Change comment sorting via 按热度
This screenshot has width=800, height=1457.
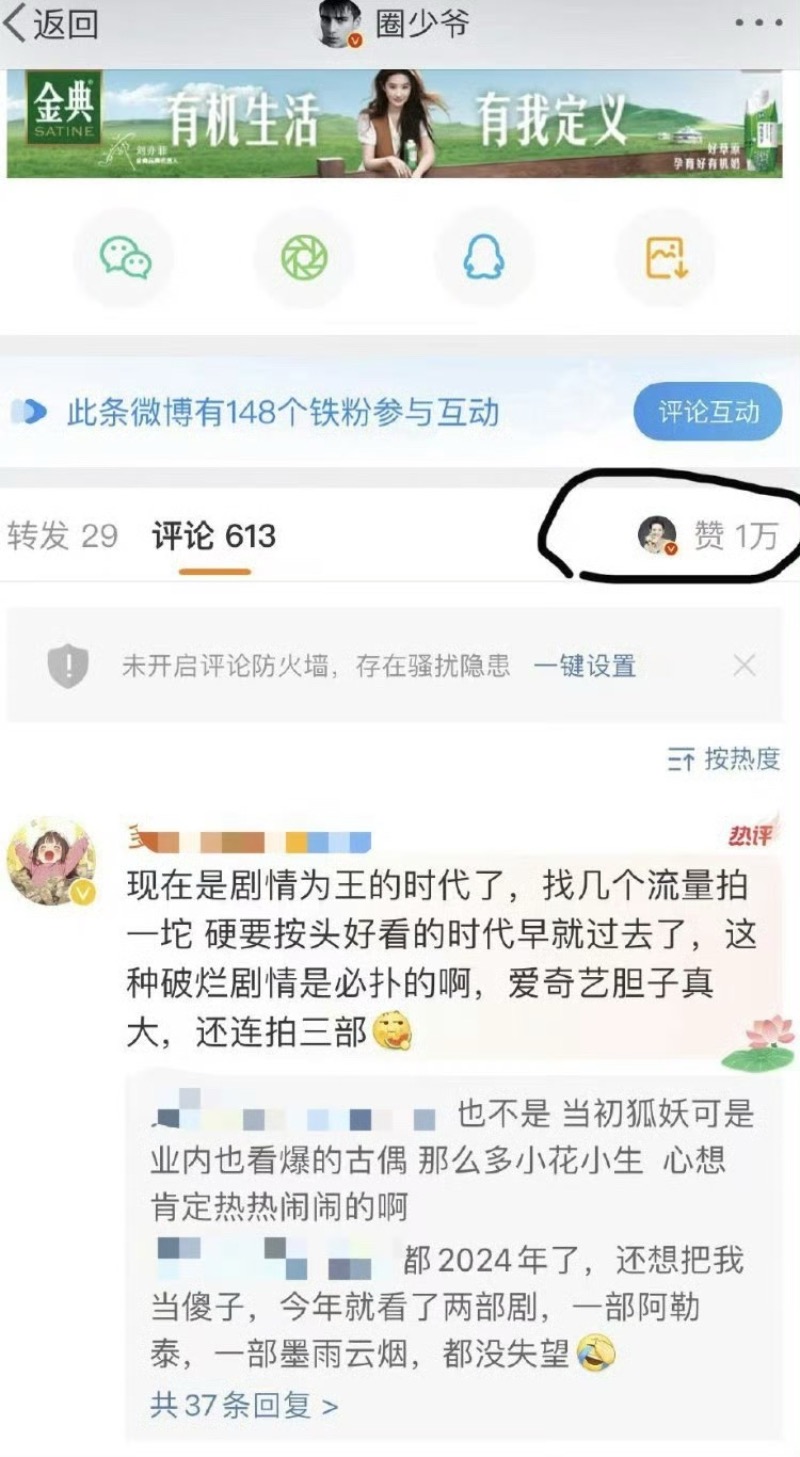[724, 759]
